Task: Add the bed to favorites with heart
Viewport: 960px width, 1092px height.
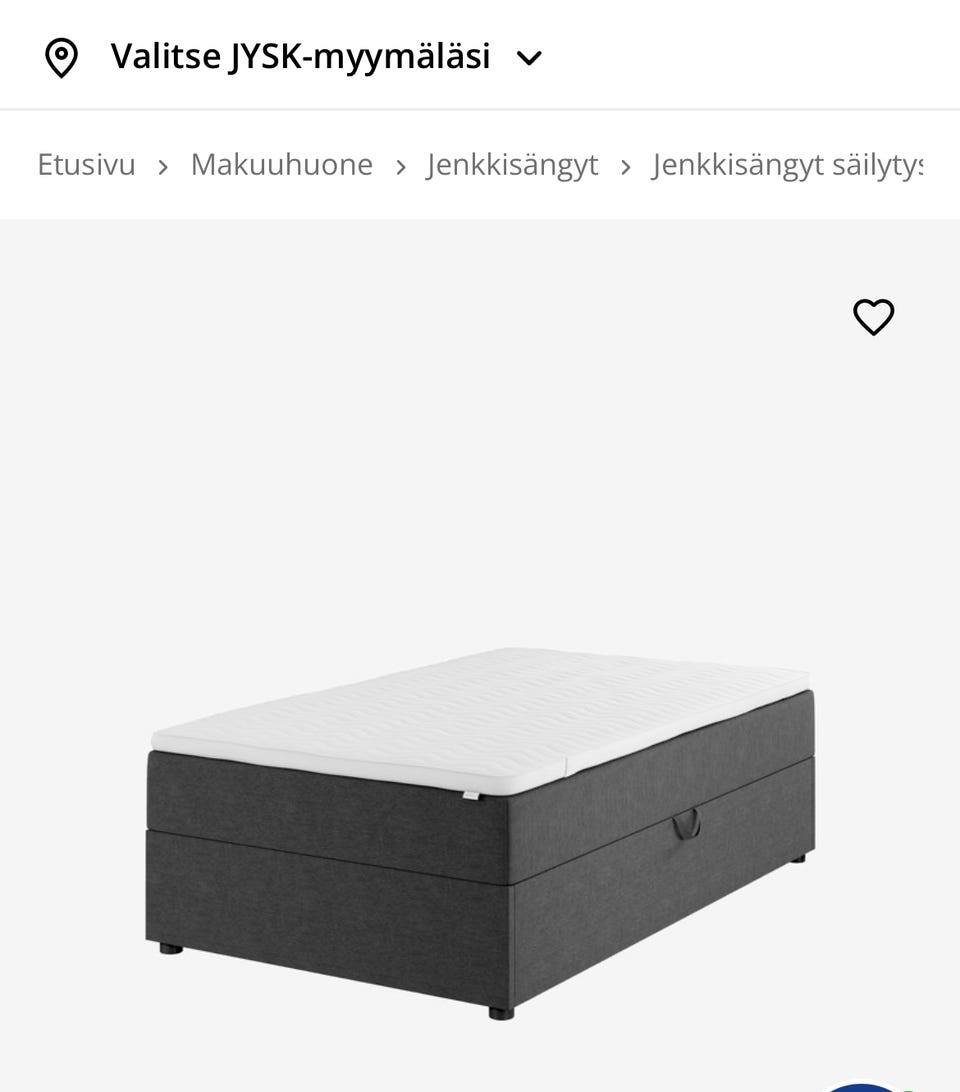Action: coord(873,317)
